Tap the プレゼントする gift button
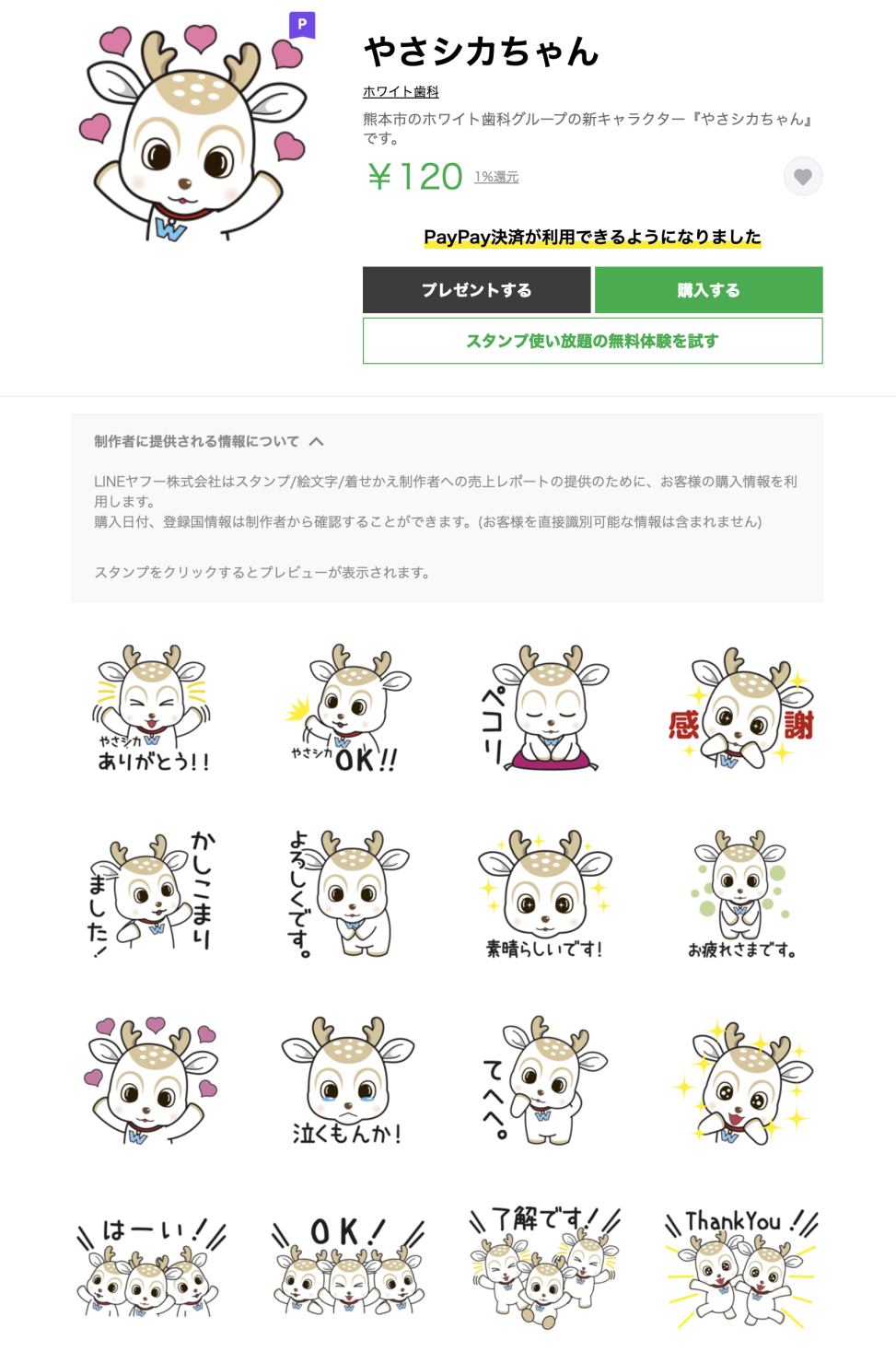This screenshot has width=896, height=1363. coord(476,290)
